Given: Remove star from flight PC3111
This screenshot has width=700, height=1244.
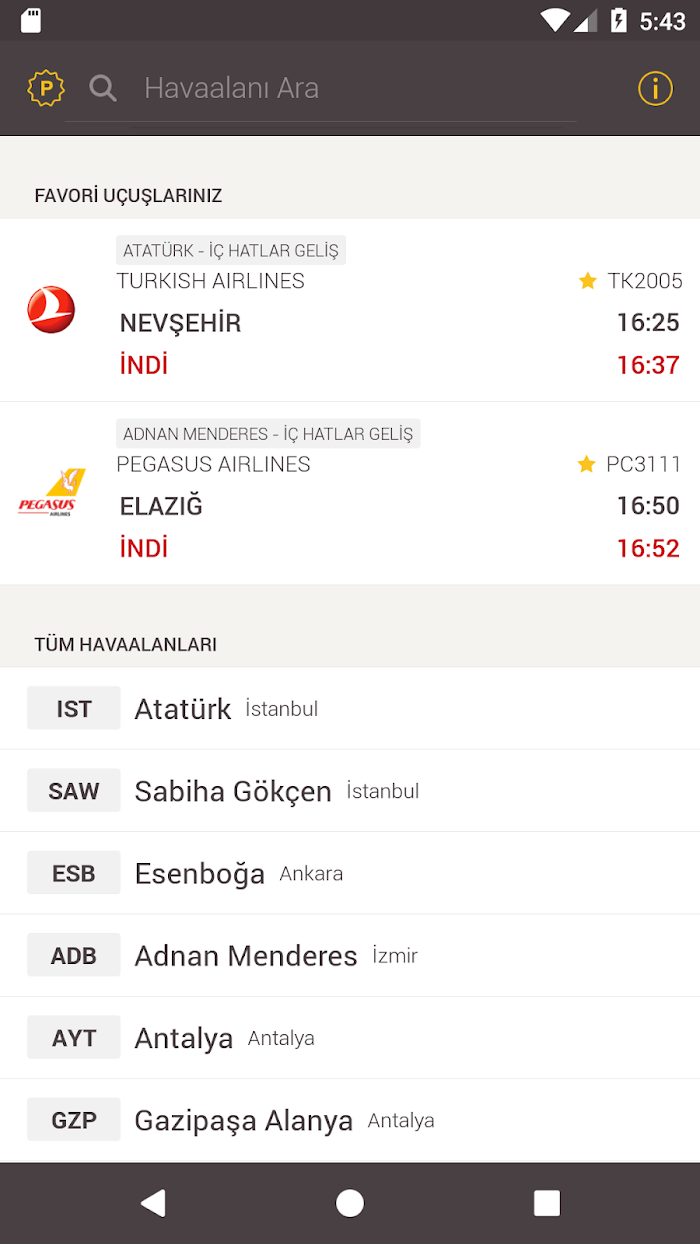Looking at the screenshot, I should (x=587, y=464).
